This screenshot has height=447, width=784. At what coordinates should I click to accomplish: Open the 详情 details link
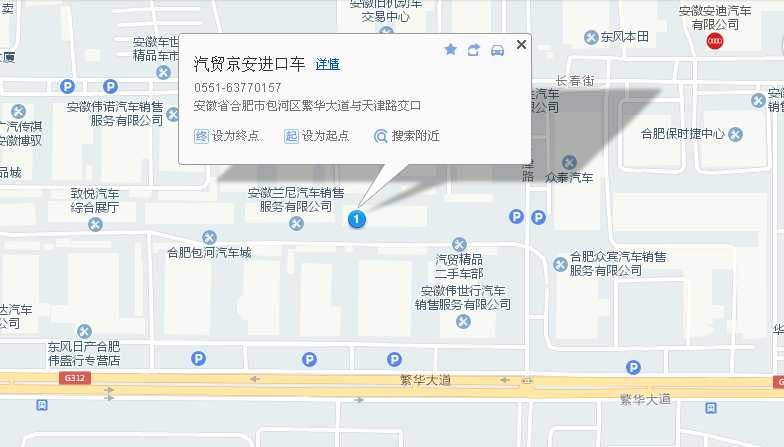[327, 65]
